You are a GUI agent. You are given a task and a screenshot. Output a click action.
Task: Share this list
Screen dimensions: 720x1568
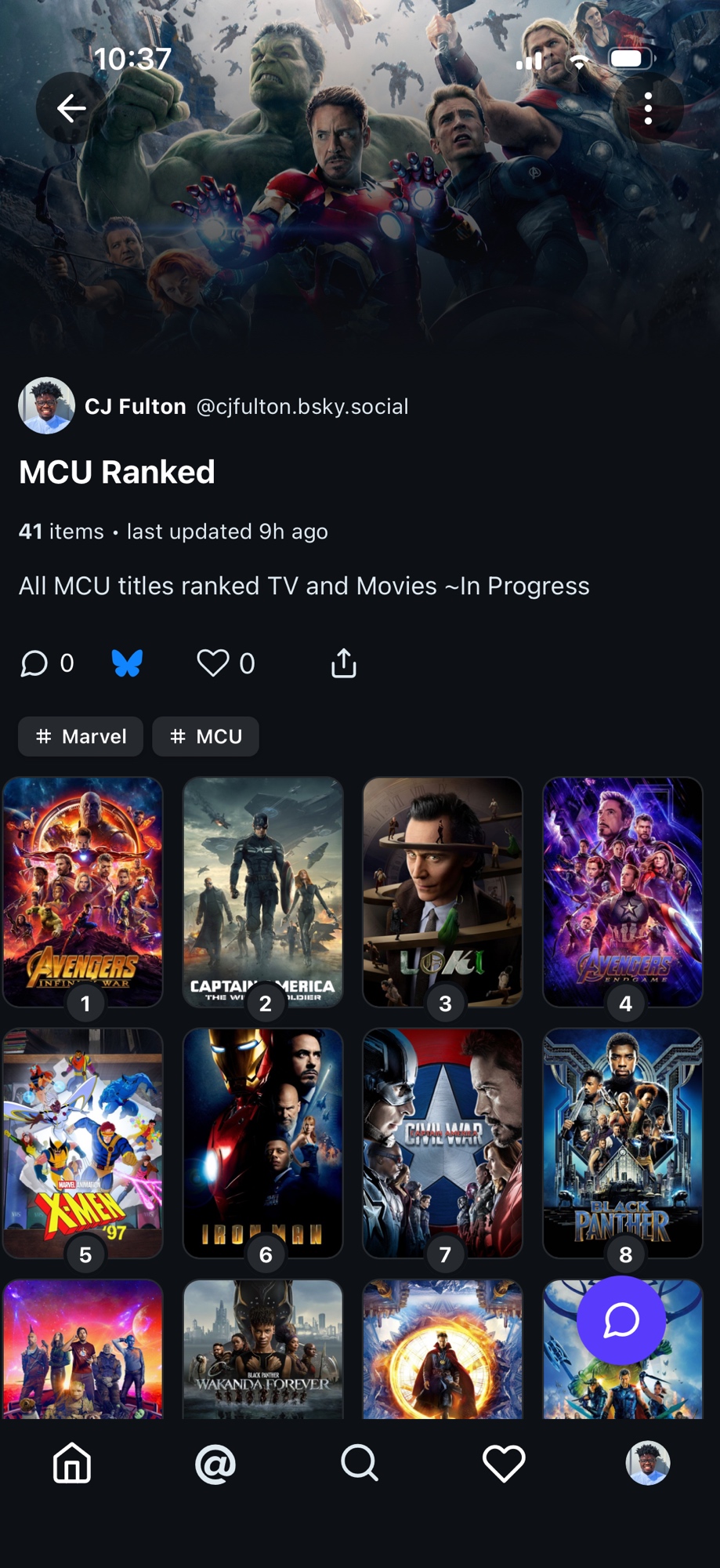pos(343,663)
